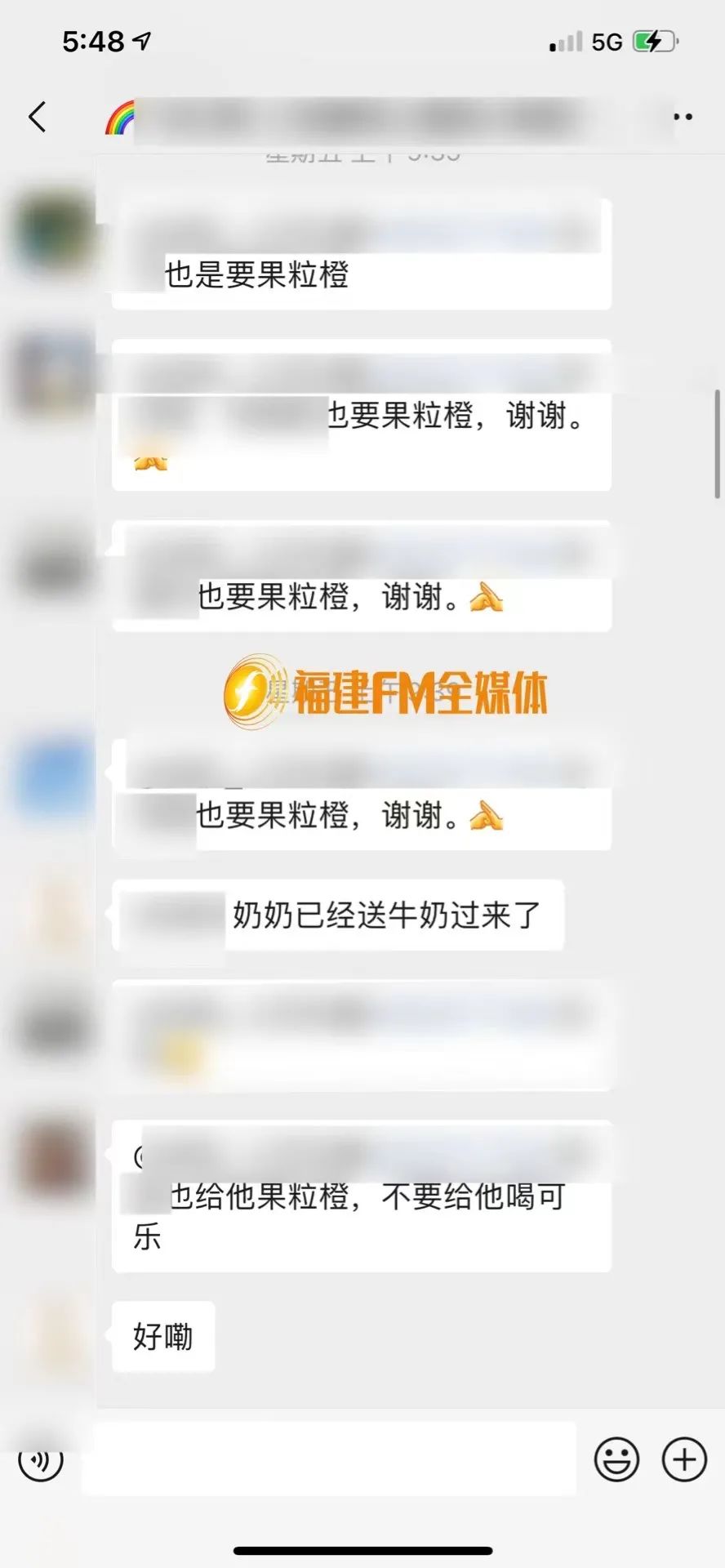Open the emoji picker
This screenshot has width=725, height=1568.
tap(616, 1459)
